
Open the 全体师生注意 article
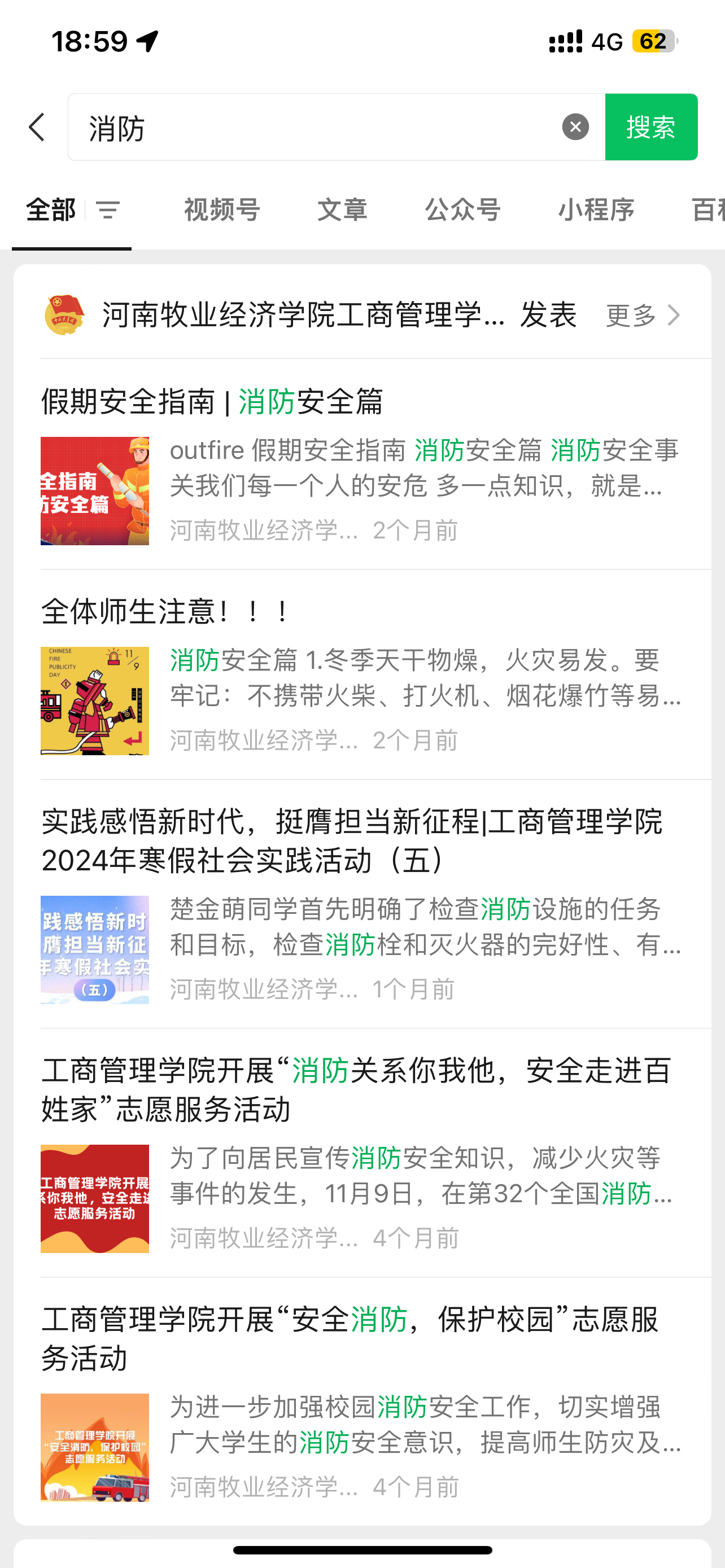point(165,611)
